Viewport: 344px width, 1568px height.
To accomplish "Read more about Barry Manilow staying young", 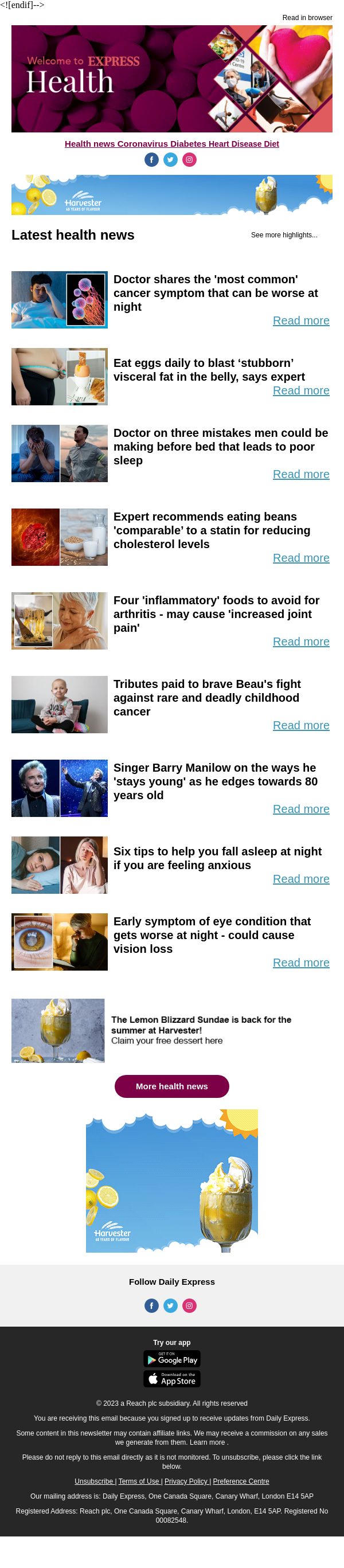I will 301,809.
